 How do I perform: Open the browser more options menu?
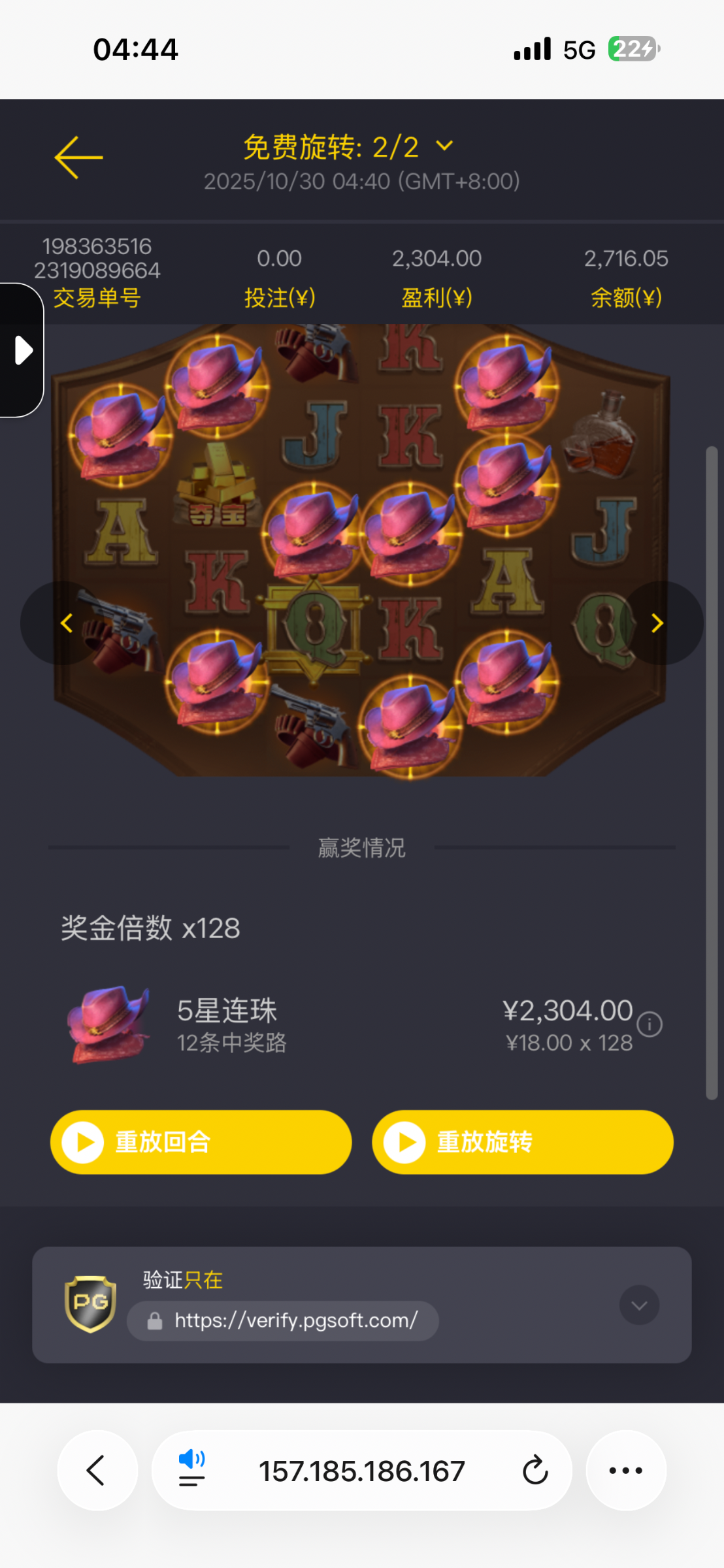[x=626, y=1471]
